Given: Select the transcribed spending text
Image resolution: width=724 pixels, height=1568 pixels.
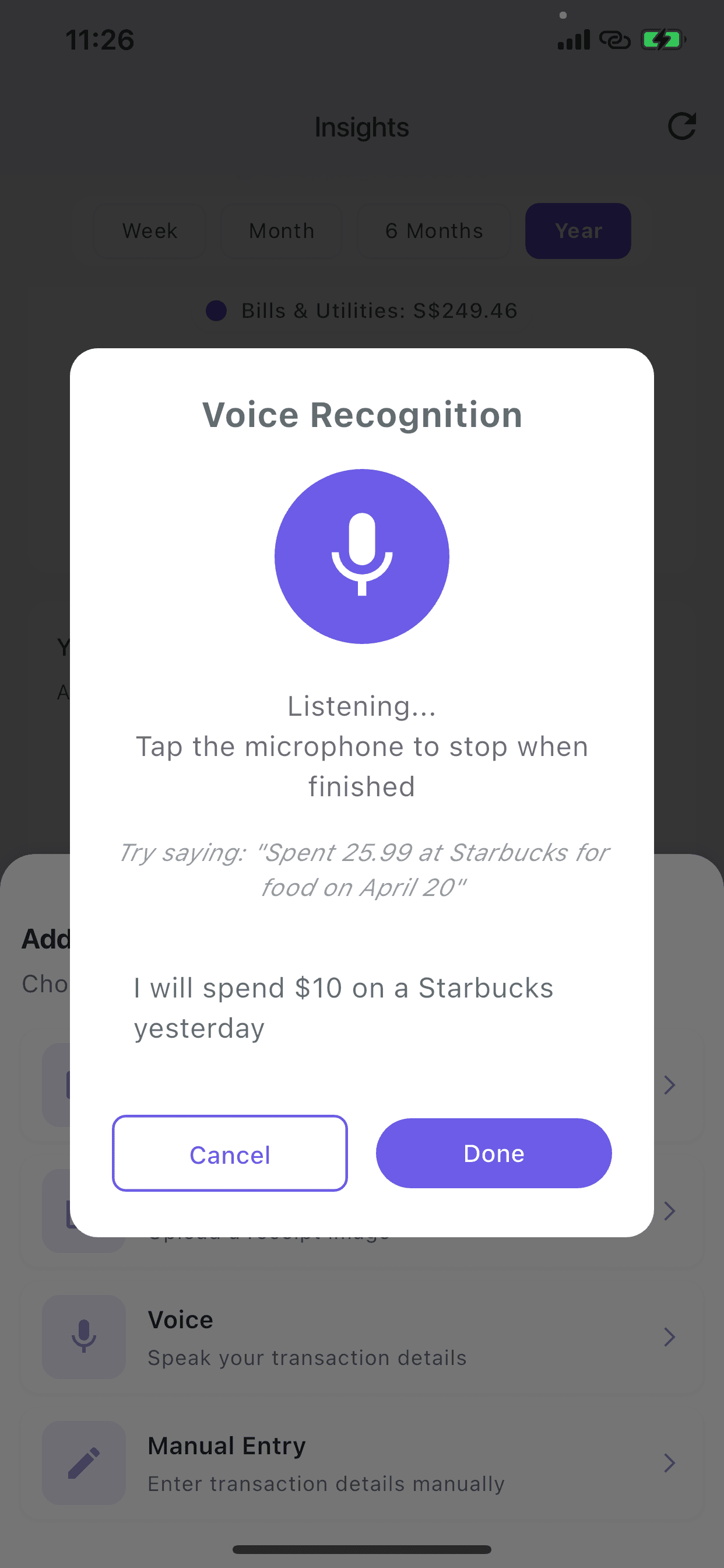Looking at the screenshot, I should point(343,1007).
